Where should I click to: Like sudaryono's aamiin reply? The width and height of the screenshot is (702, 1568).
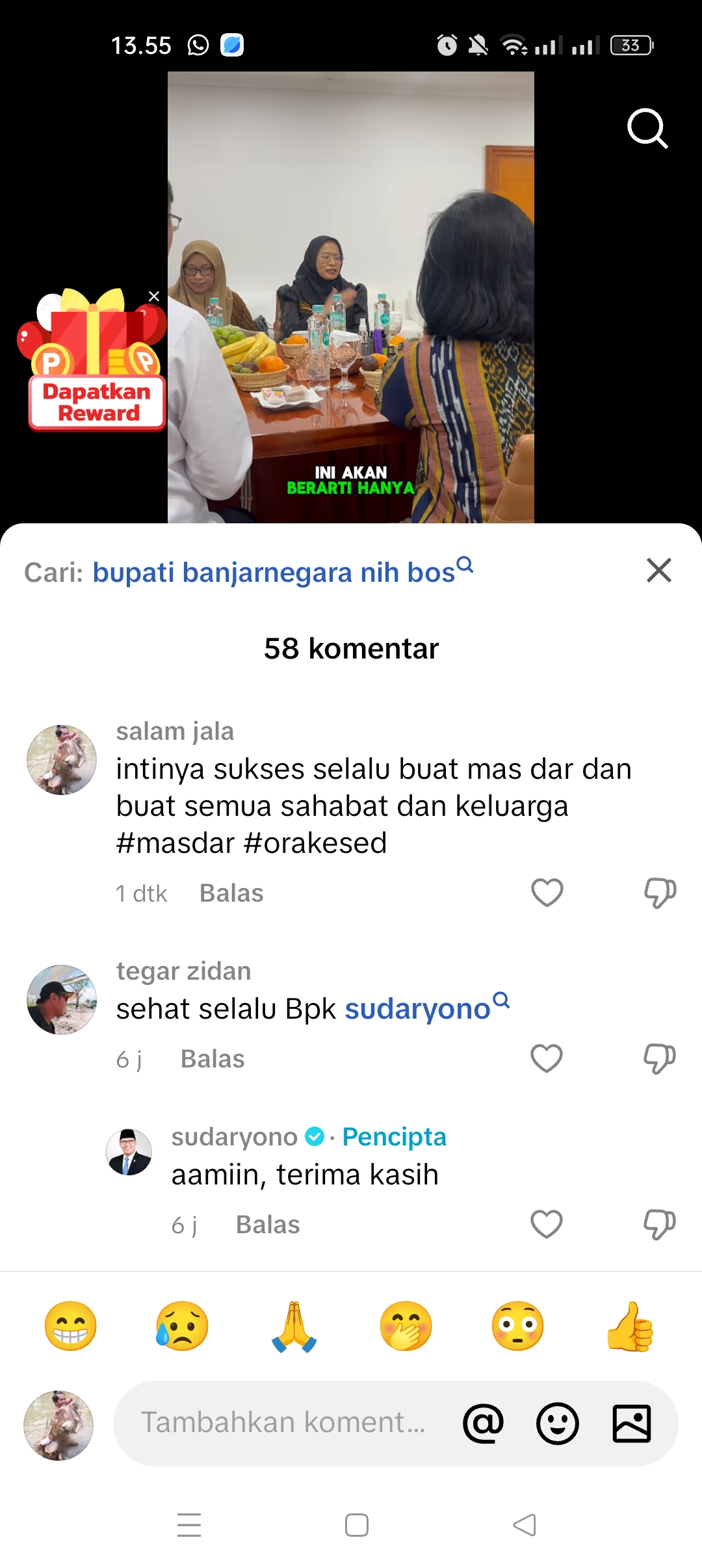pos(547,1223)
